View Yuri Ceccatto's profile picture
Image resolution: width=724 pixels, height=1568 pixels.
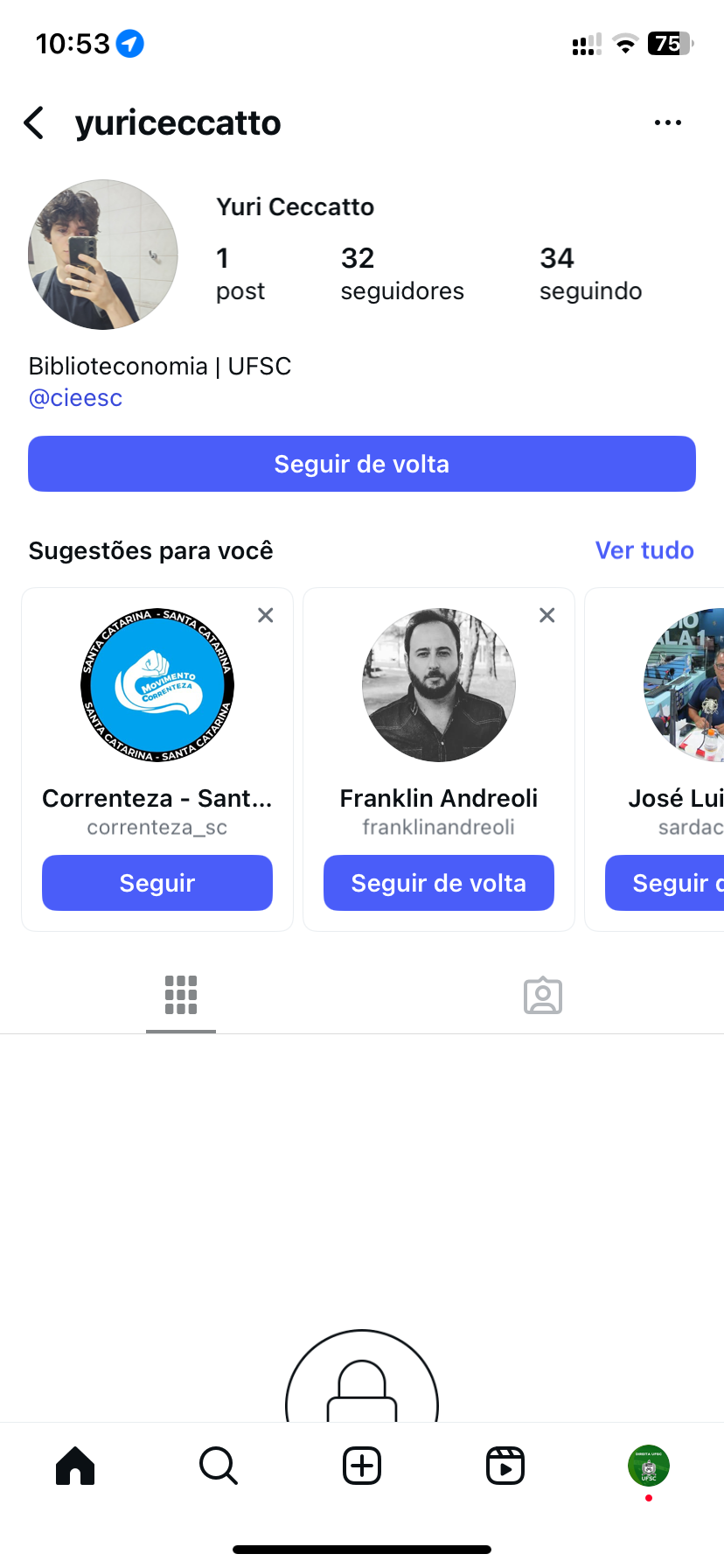[103, 255]
